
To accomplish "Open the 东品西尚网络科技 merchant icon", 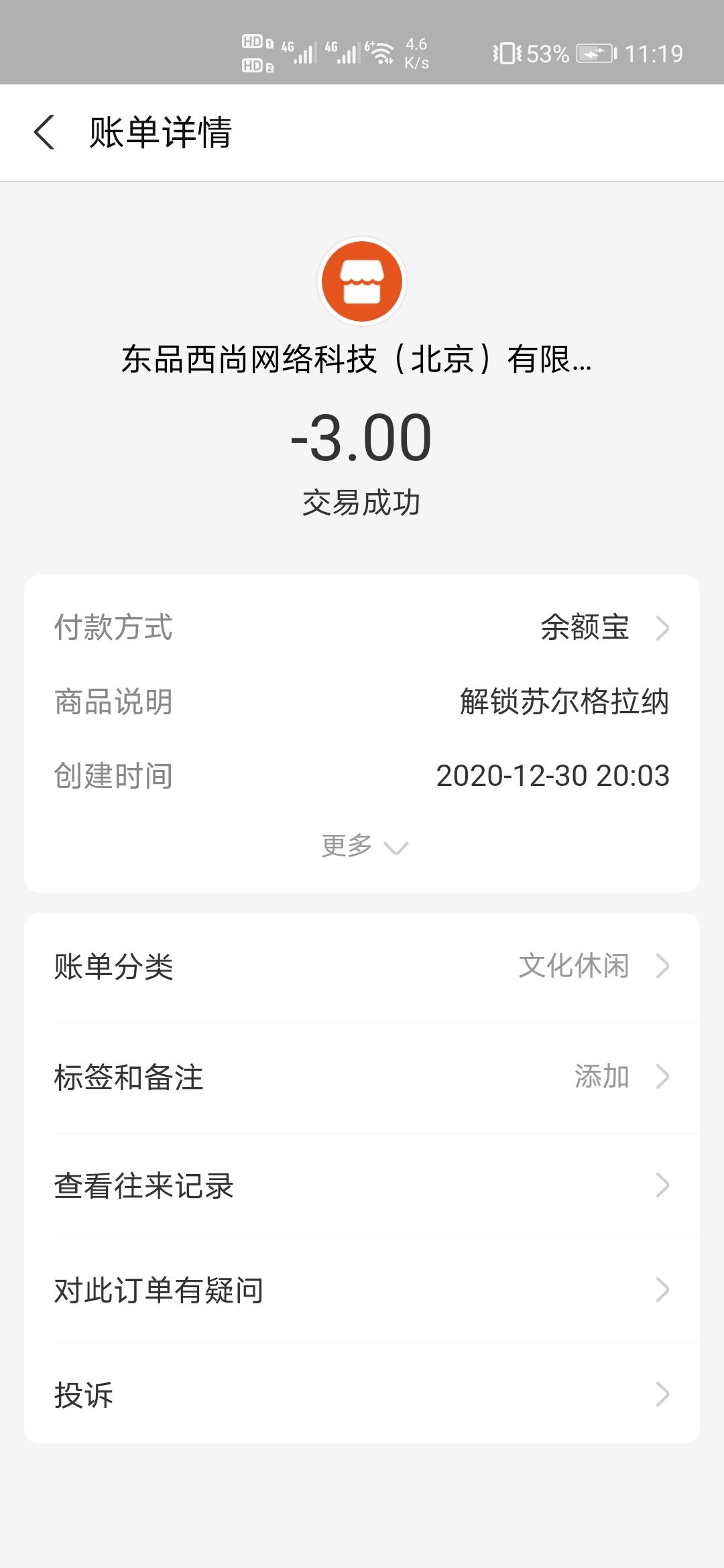I will coord(362,281).
